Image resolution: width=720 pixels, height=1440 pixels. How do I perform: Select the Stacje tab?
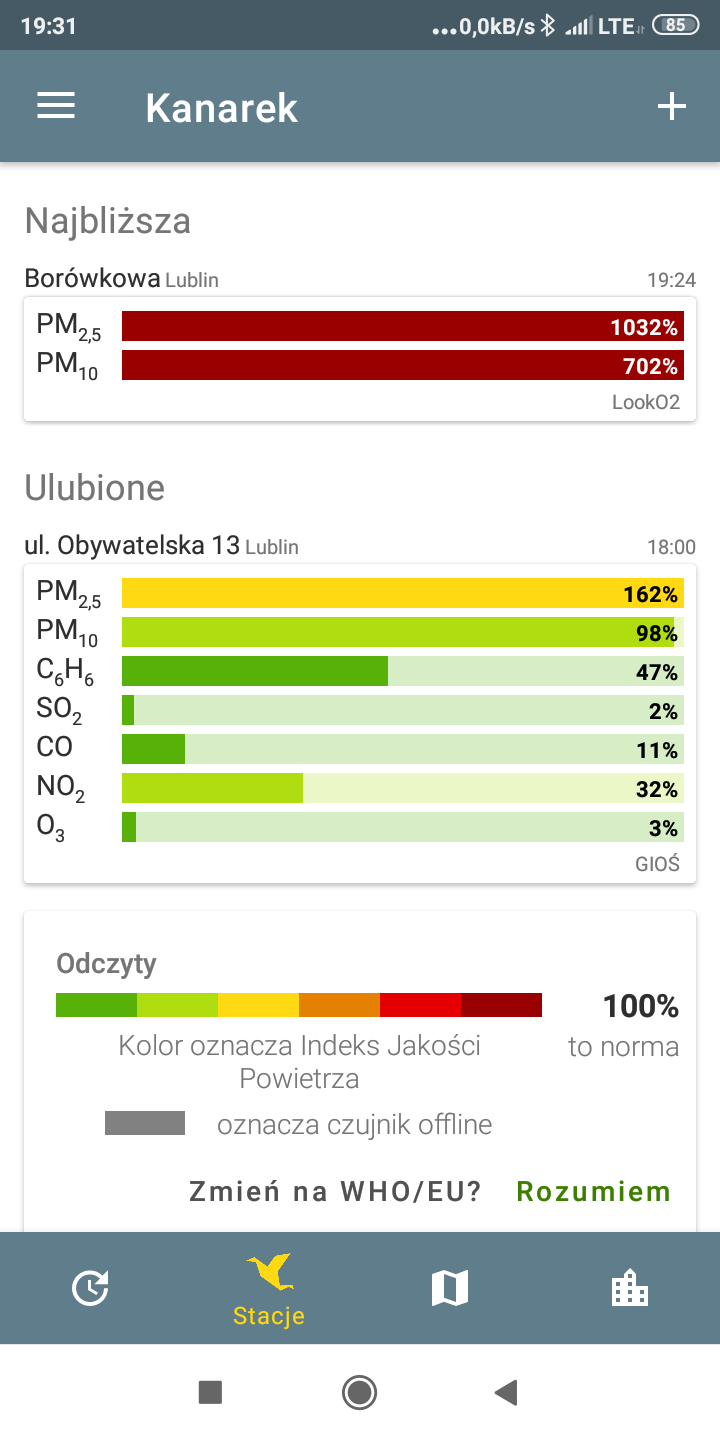pyautogui.click(x=269, y=1288)
